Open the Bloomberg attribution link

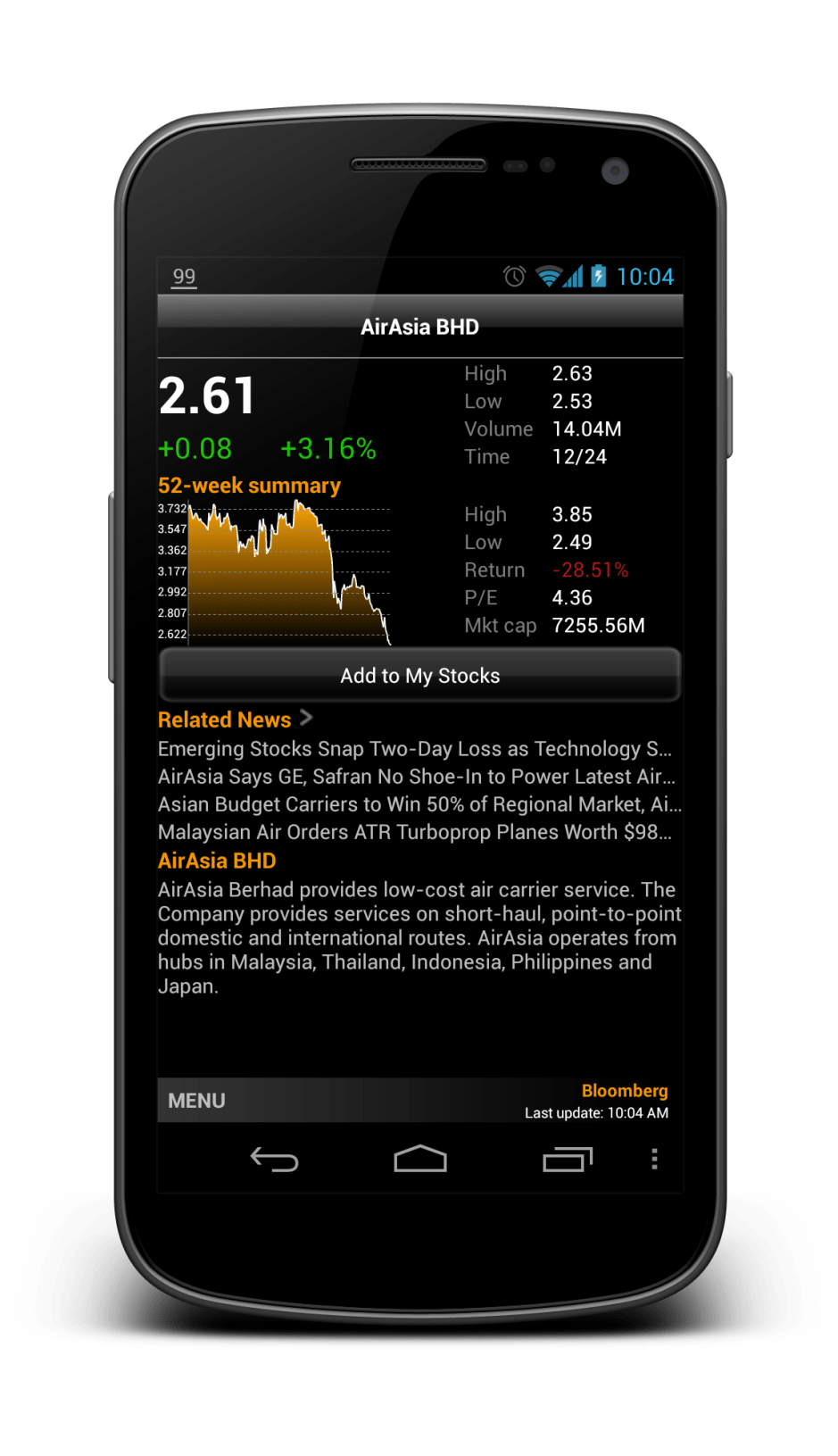pos(625,1090)
